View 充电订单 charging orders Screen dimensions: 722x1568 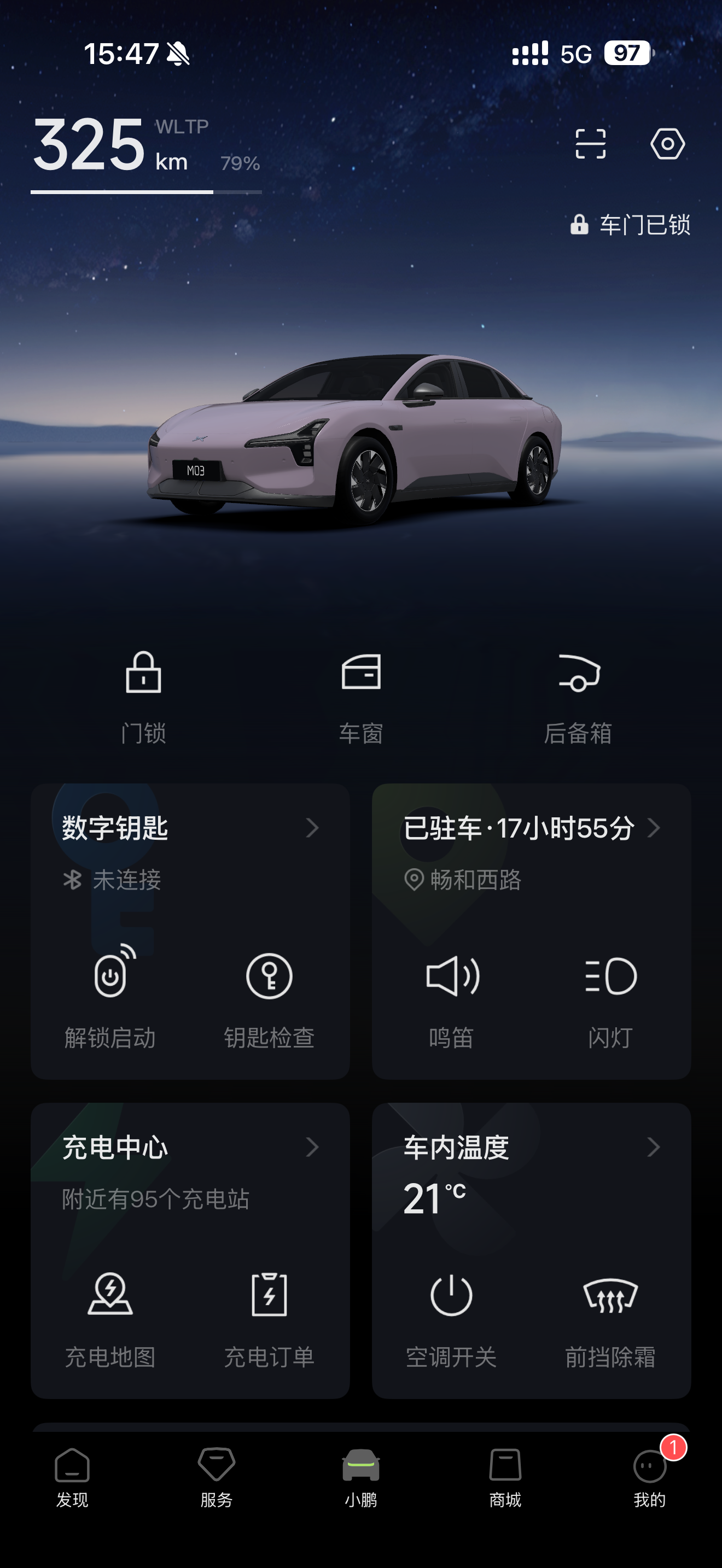(x=269, y=1315)
